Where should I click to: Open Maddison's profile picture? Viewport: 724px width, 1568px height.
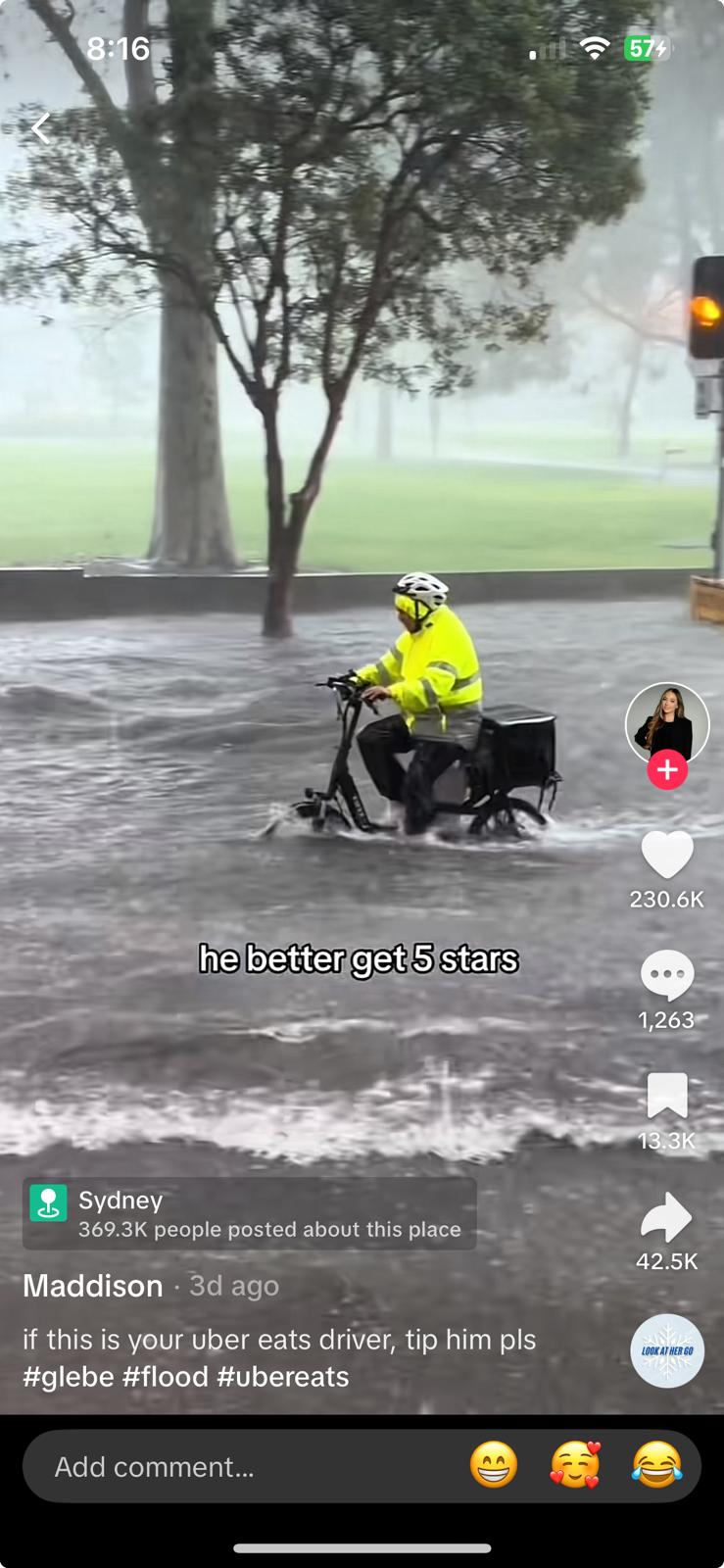pyautogui.click(x=666, y=723)
